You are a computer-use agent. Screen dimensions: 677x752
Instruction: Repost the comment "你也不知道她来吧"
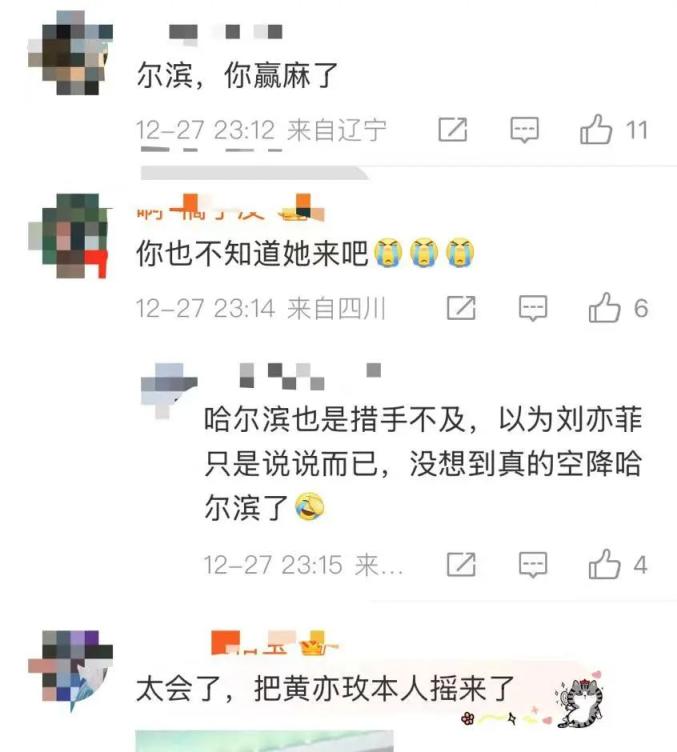coord(460,309)
